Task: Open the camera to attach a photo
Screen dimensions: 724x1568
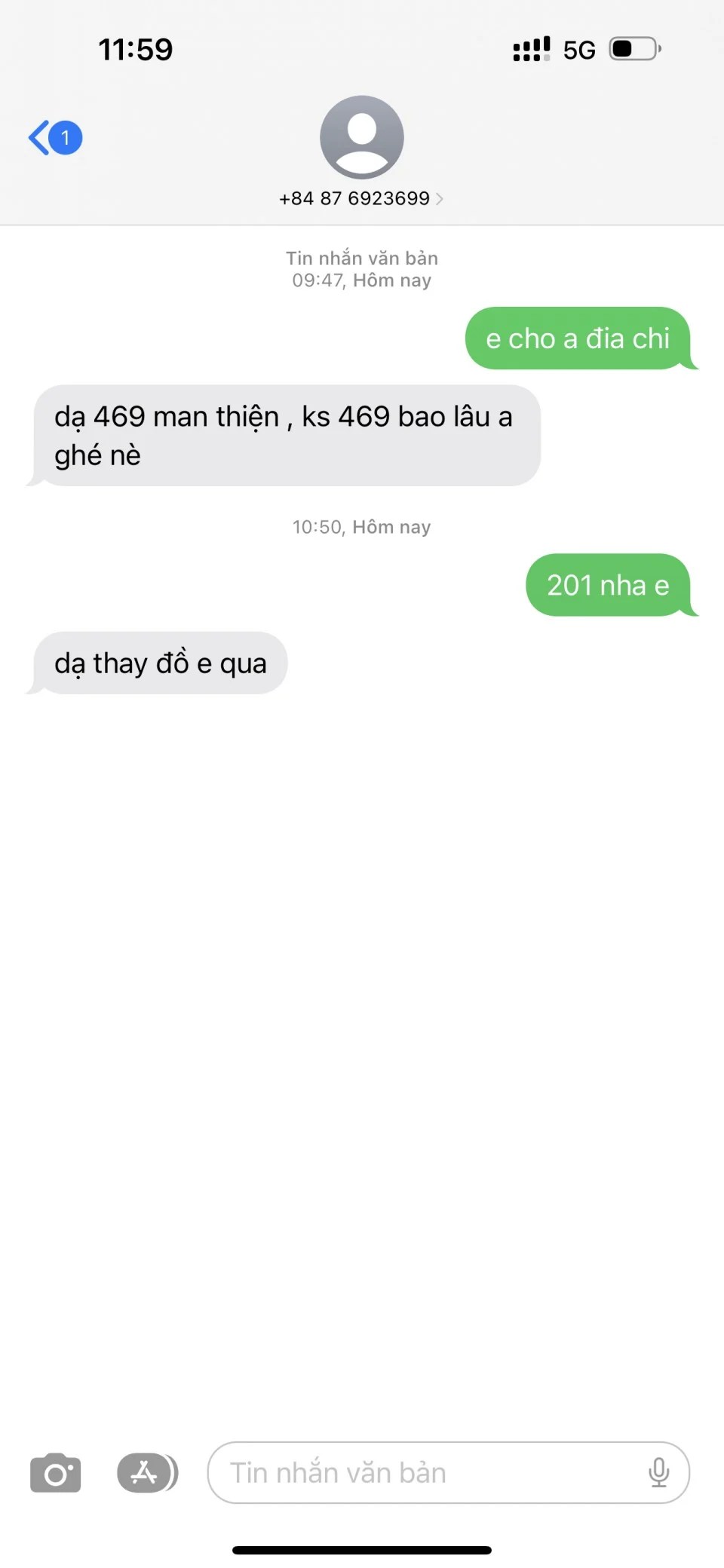Action: (x=55, y=1472)
